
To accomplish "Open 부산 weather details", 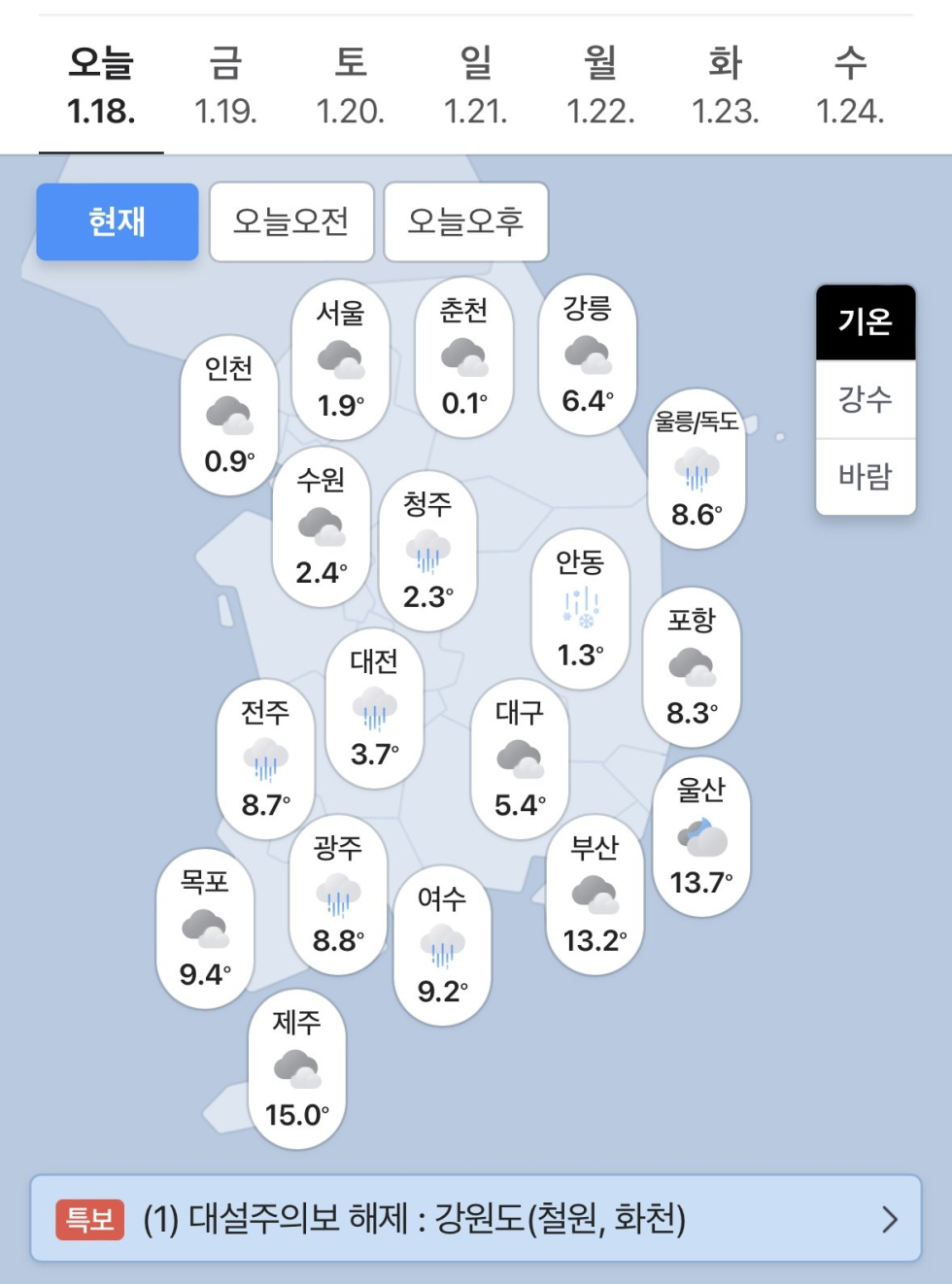I will (595, 895).
